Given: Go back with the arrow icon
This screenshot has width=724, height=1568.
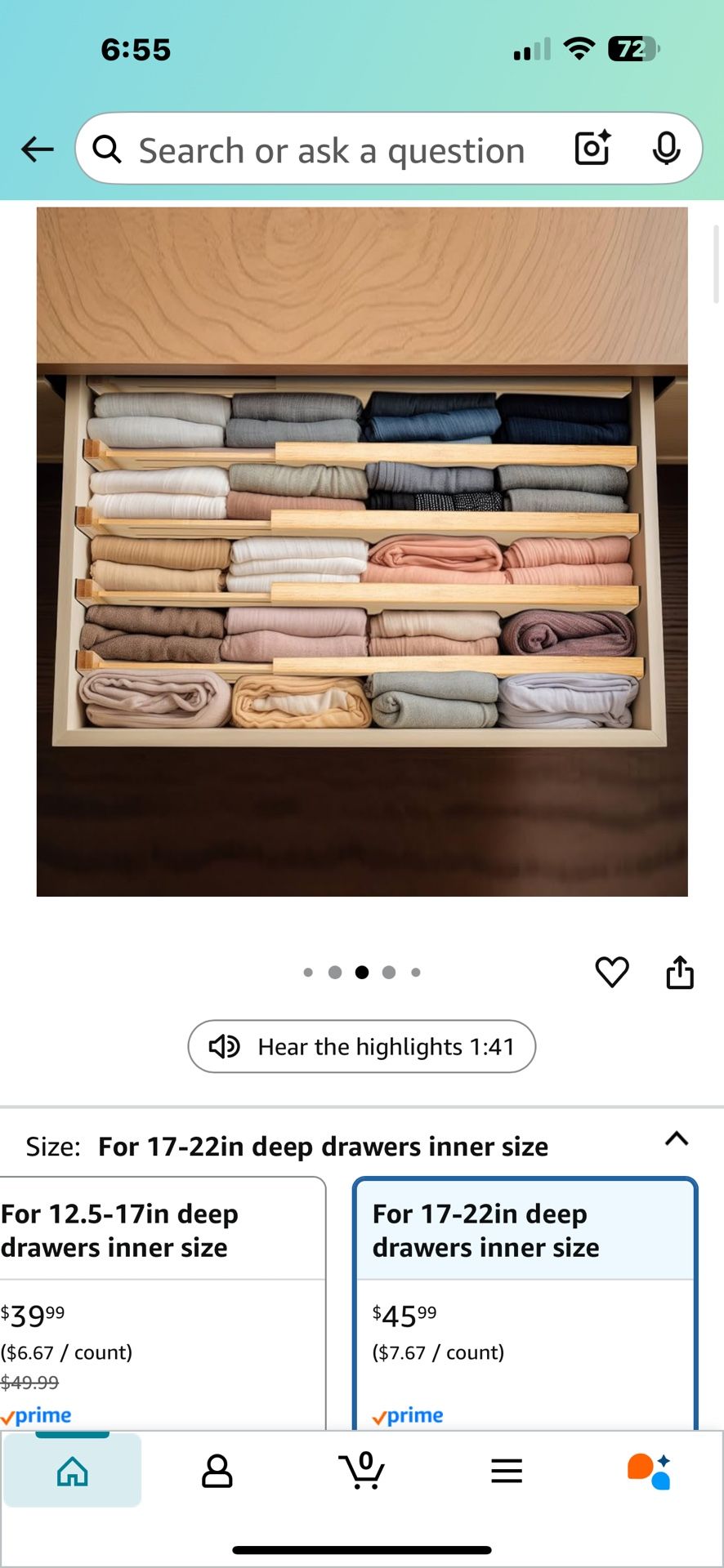Looking at the screenshot, I should pyautogui.click(x=38, y=149).
